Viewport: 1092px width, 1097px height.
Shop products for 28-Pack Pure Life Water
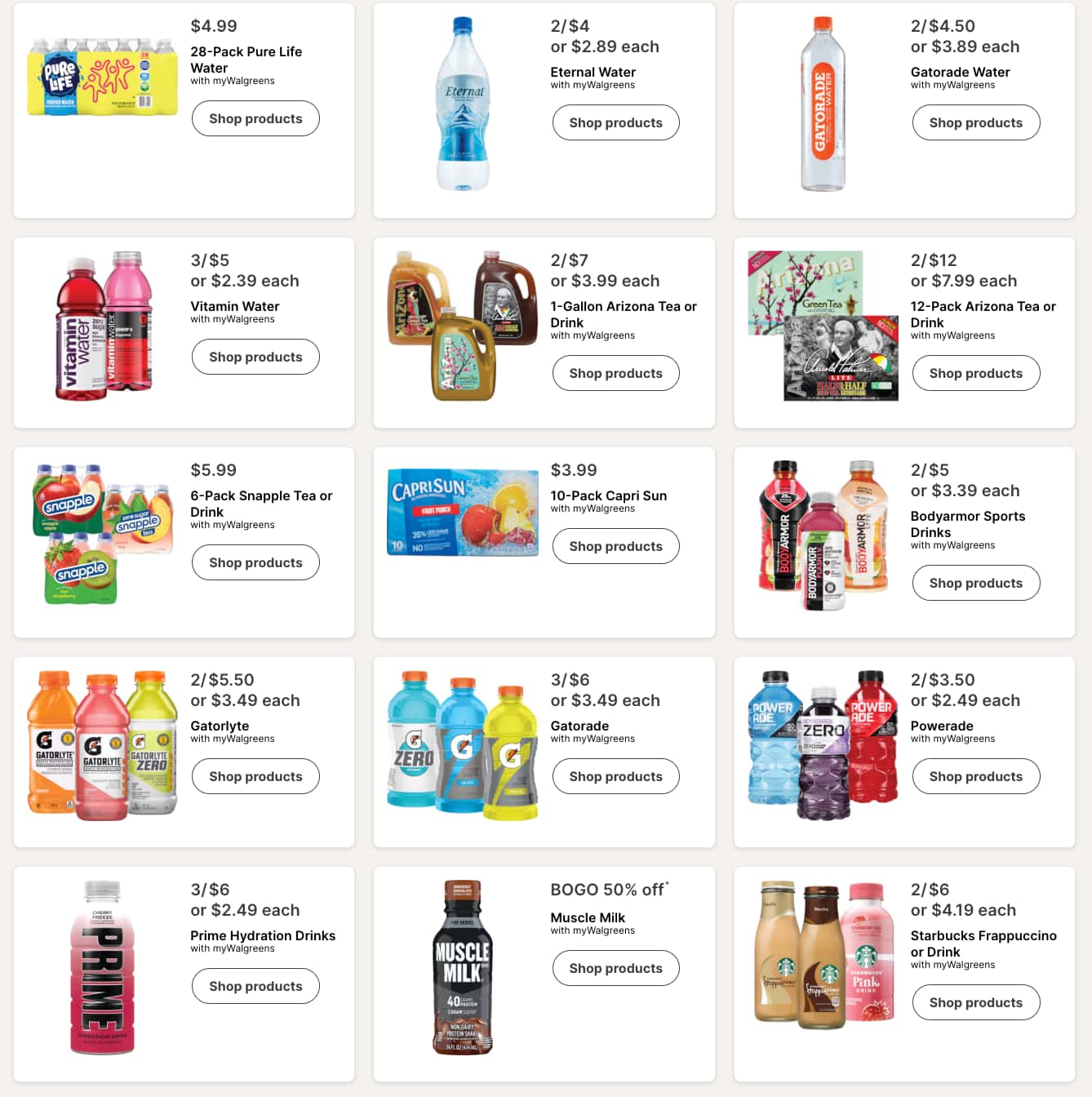(x=255, y=118)
